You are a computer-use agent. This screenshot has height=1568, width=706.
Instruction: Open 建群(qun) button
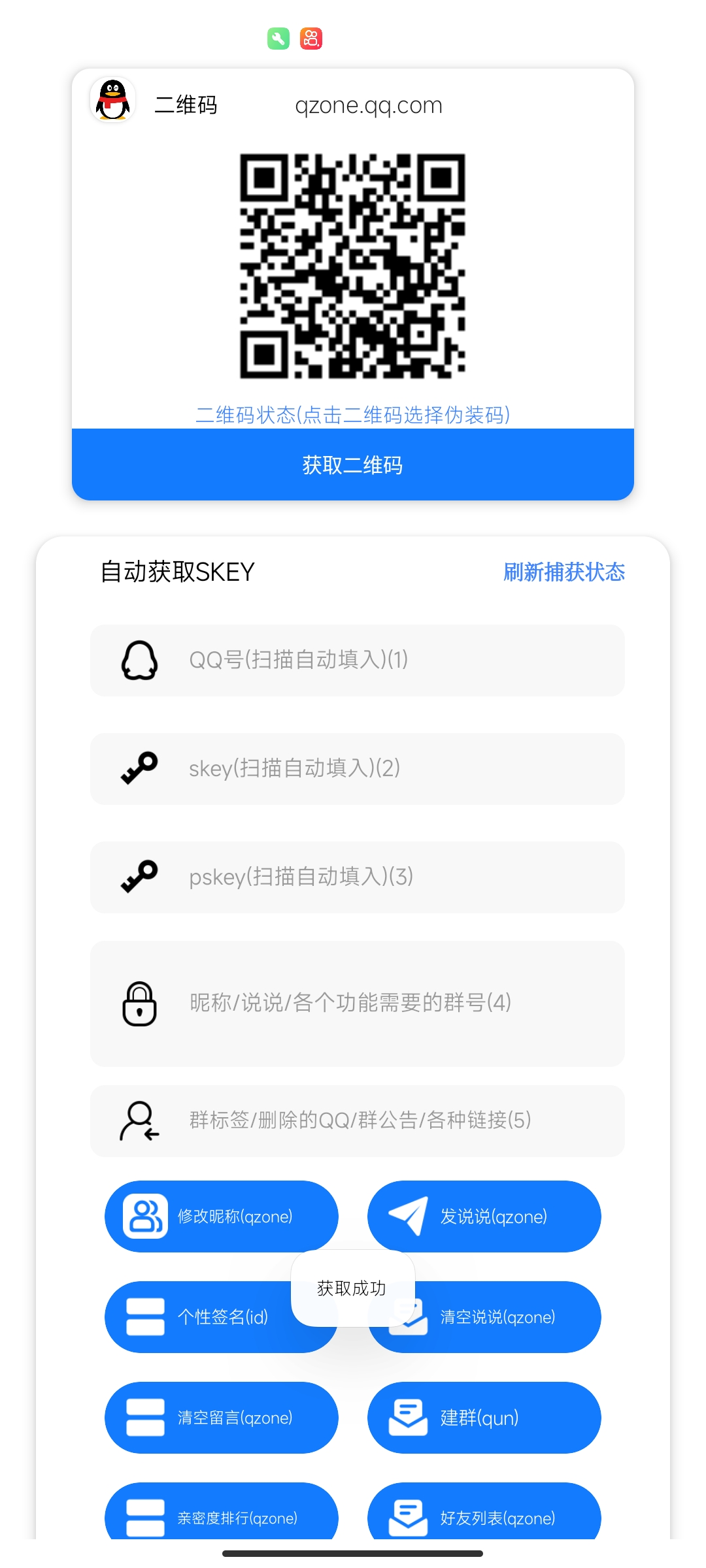[x=484, y=1417]
